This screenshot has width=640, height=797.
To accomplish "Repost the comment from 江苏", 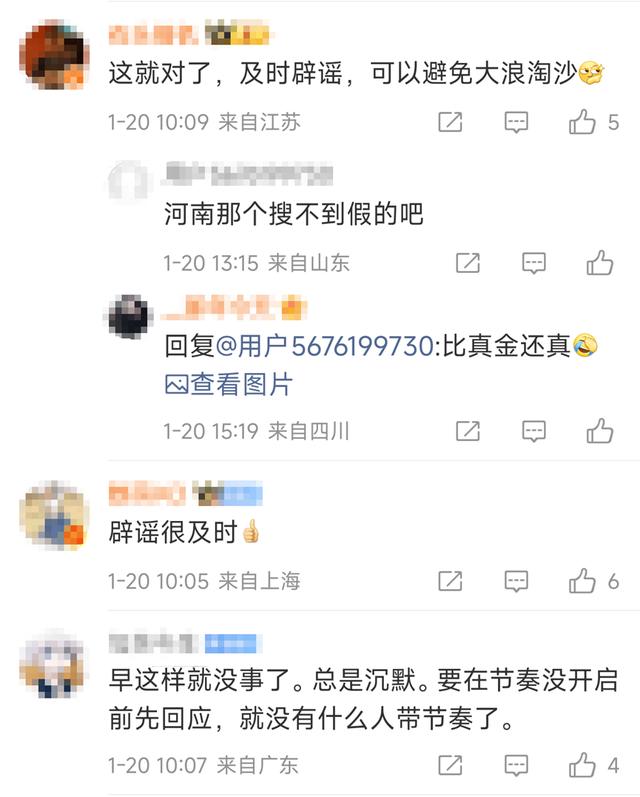I will pos(450,123).
